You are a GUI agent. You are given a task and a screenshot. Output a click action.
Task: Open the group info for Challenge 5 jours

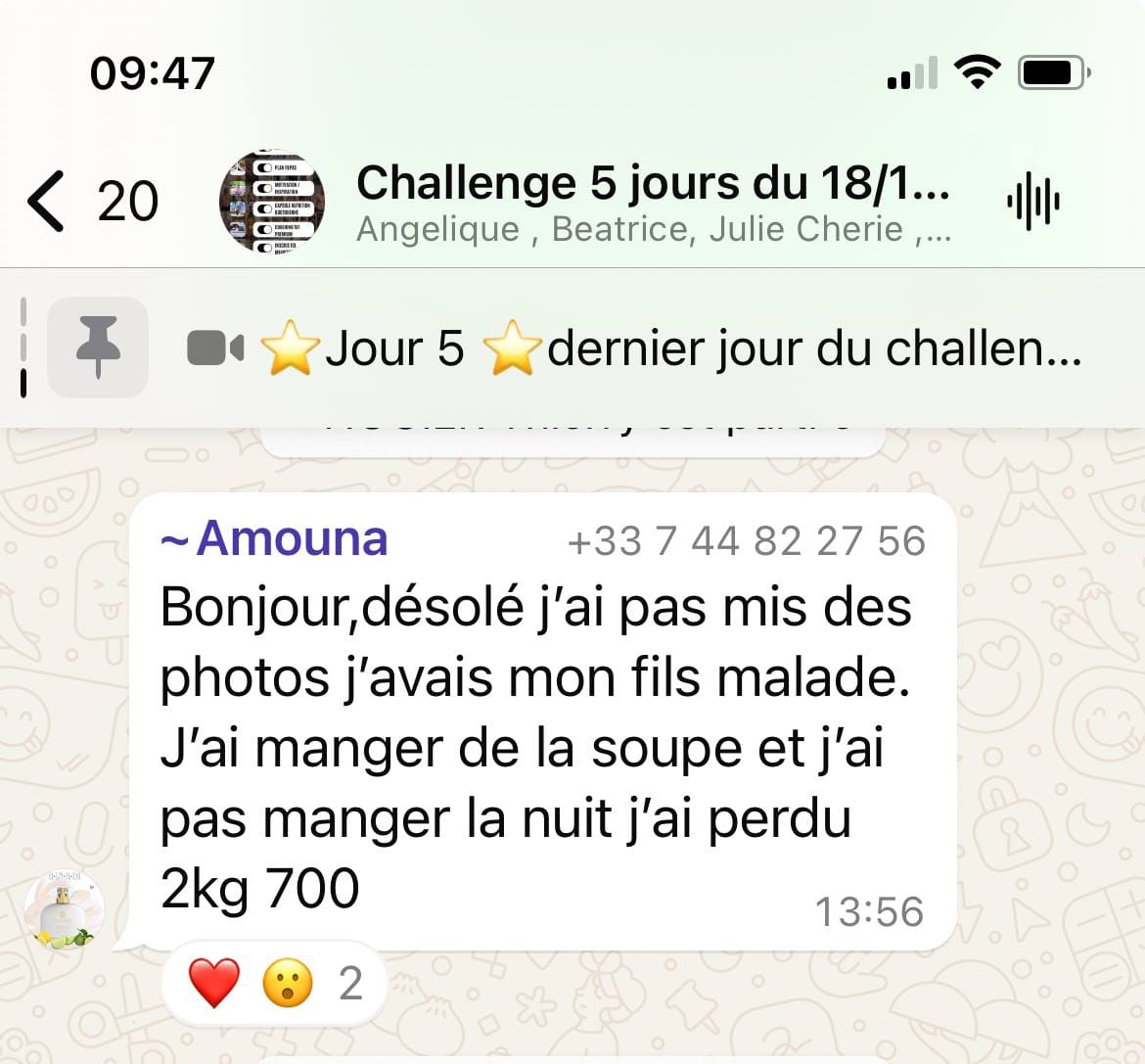(x=652, y=202)
